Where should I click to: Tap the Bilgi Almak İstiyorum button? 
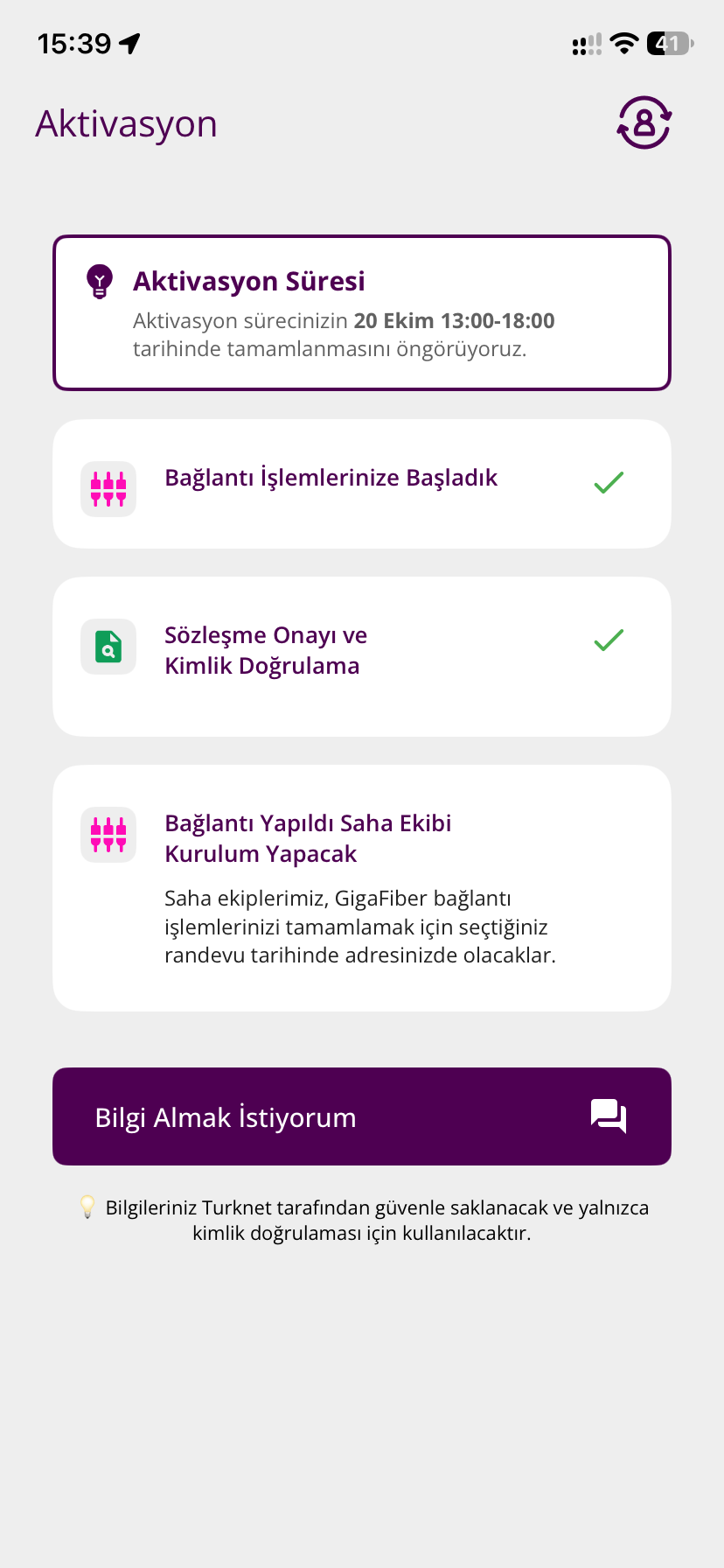coord(362,1116)
